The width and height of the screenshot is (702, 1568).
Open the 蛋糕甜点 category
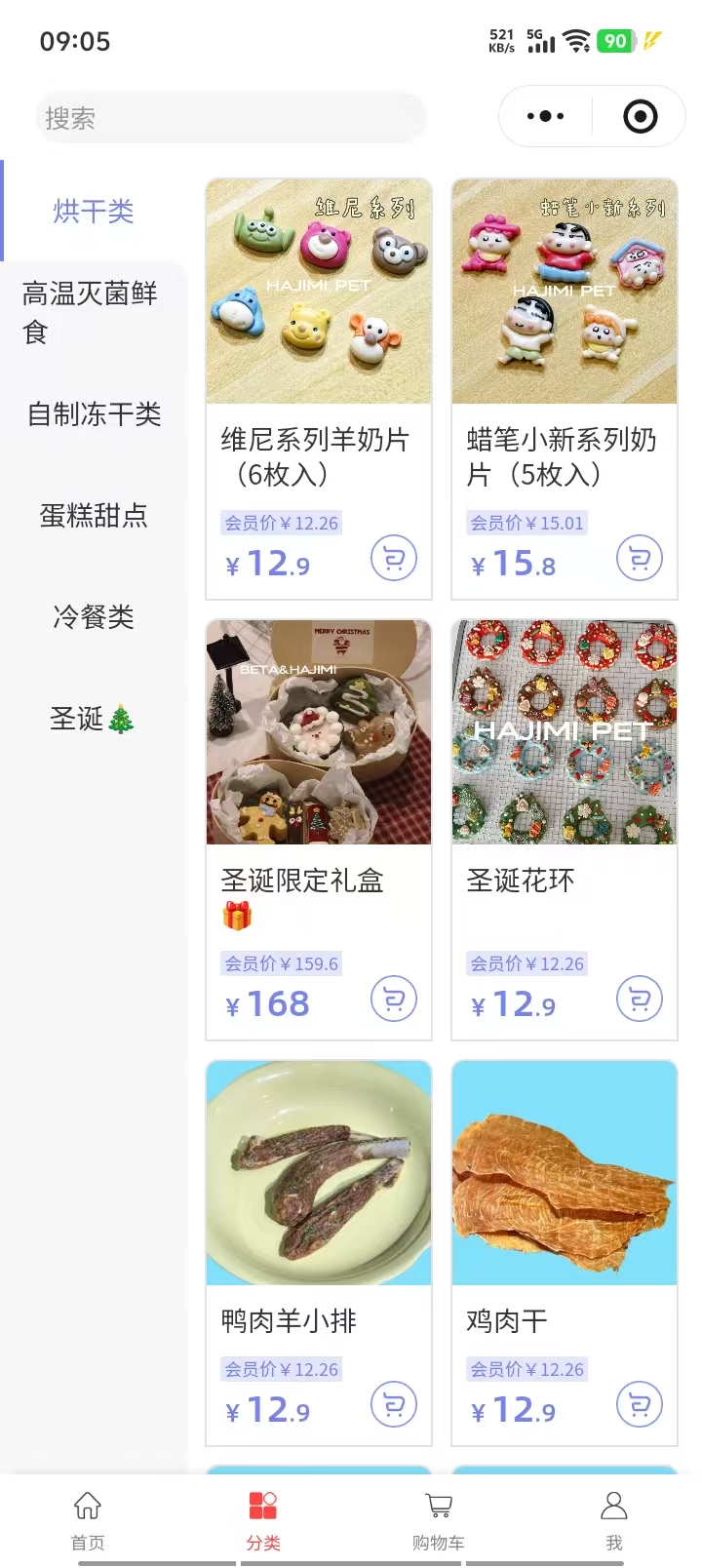coord(94,515)
